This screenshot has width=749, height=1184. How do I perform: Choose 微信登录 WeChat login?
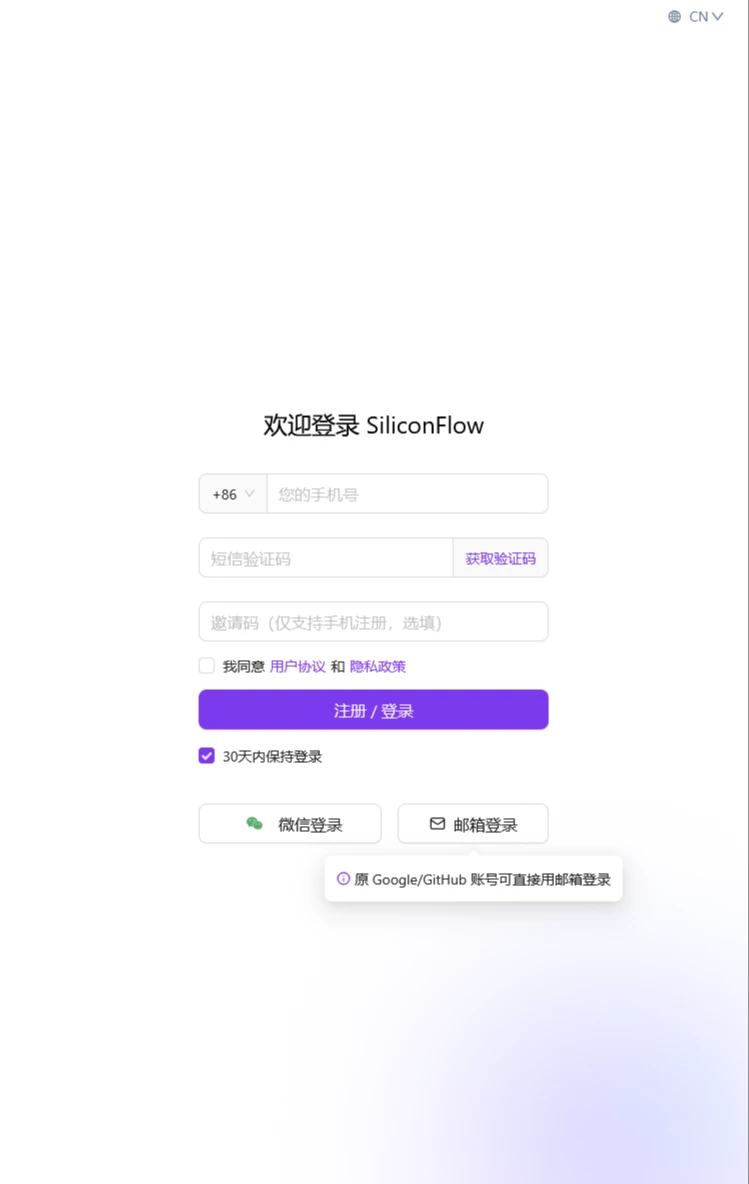point(290,824)
